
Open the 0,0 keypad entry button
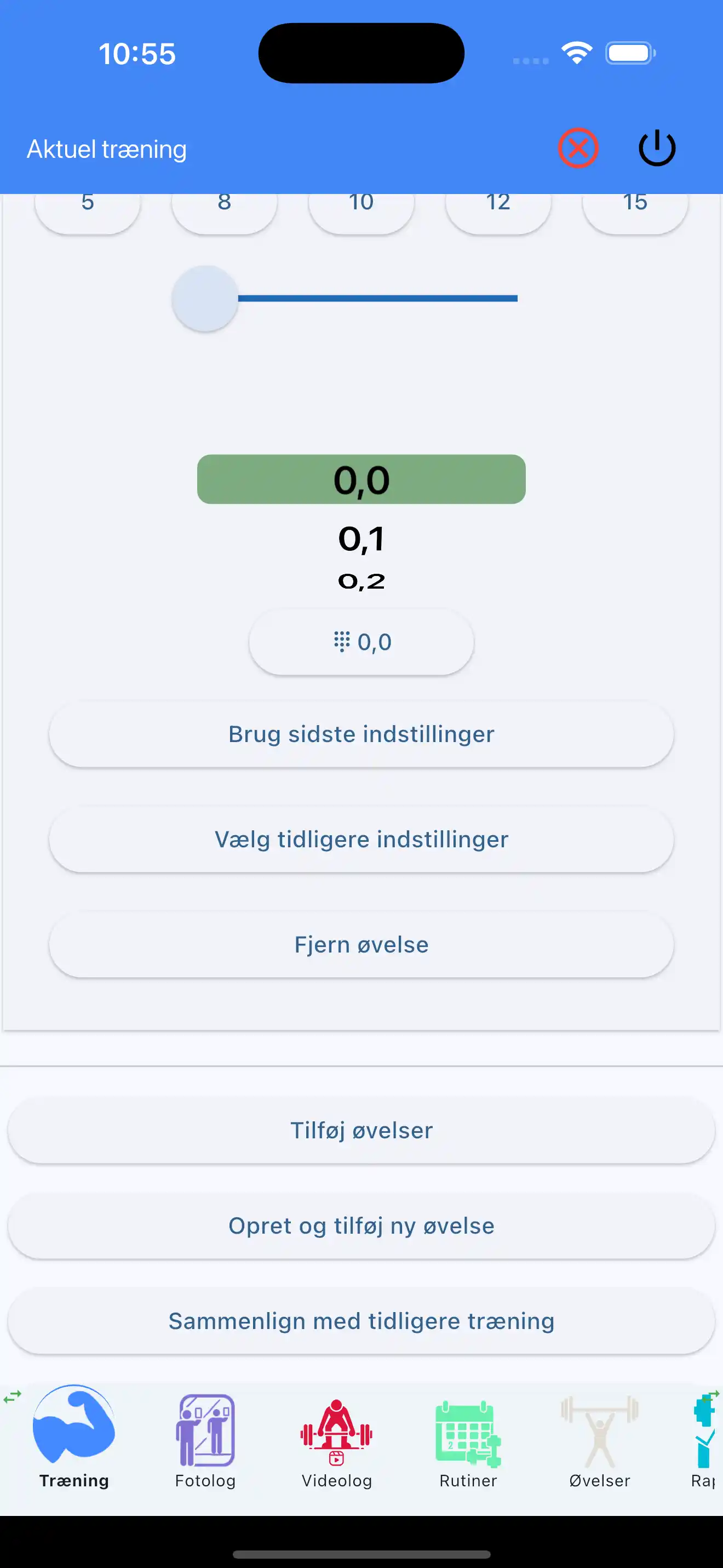[361, 642]
